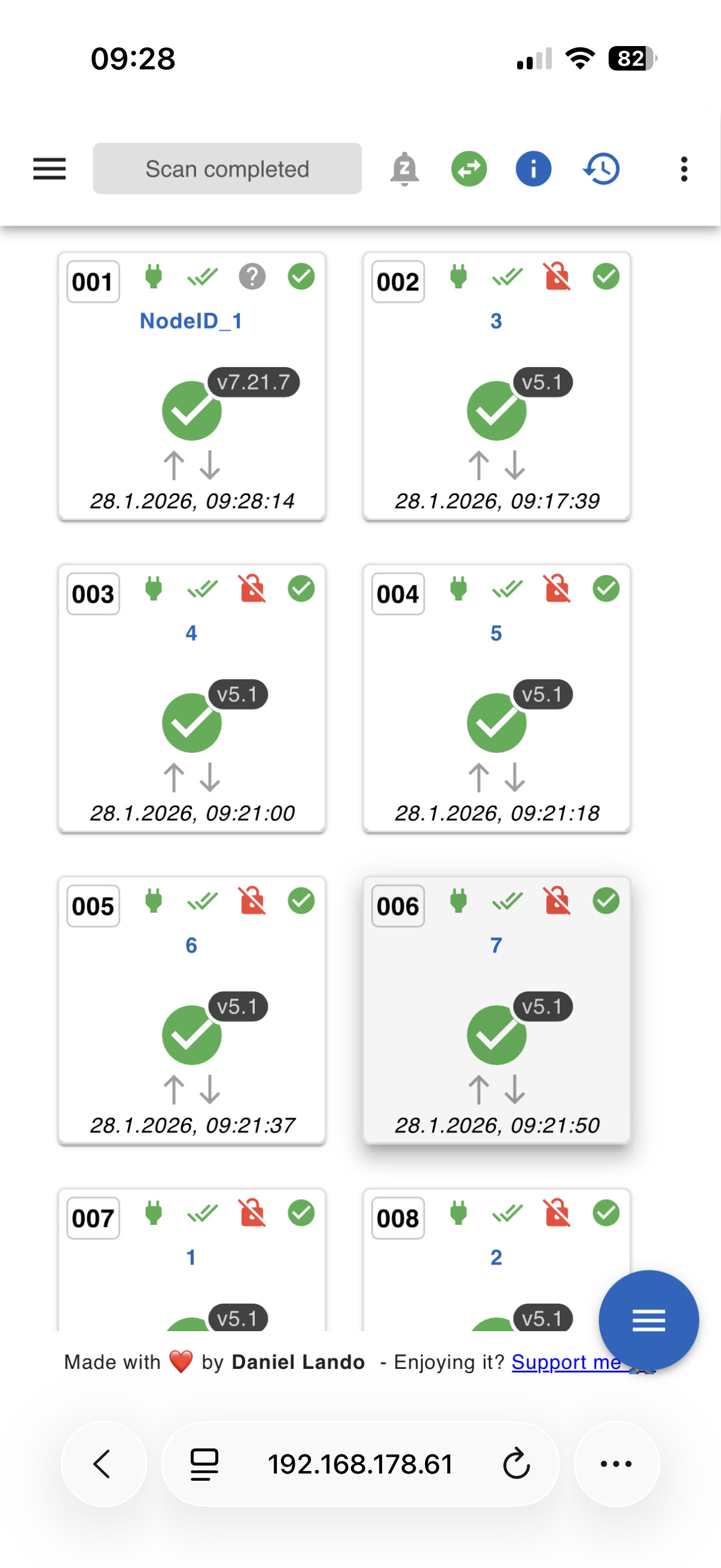
Task: Follow the Support me link
Action: (x=566, y=1362)
